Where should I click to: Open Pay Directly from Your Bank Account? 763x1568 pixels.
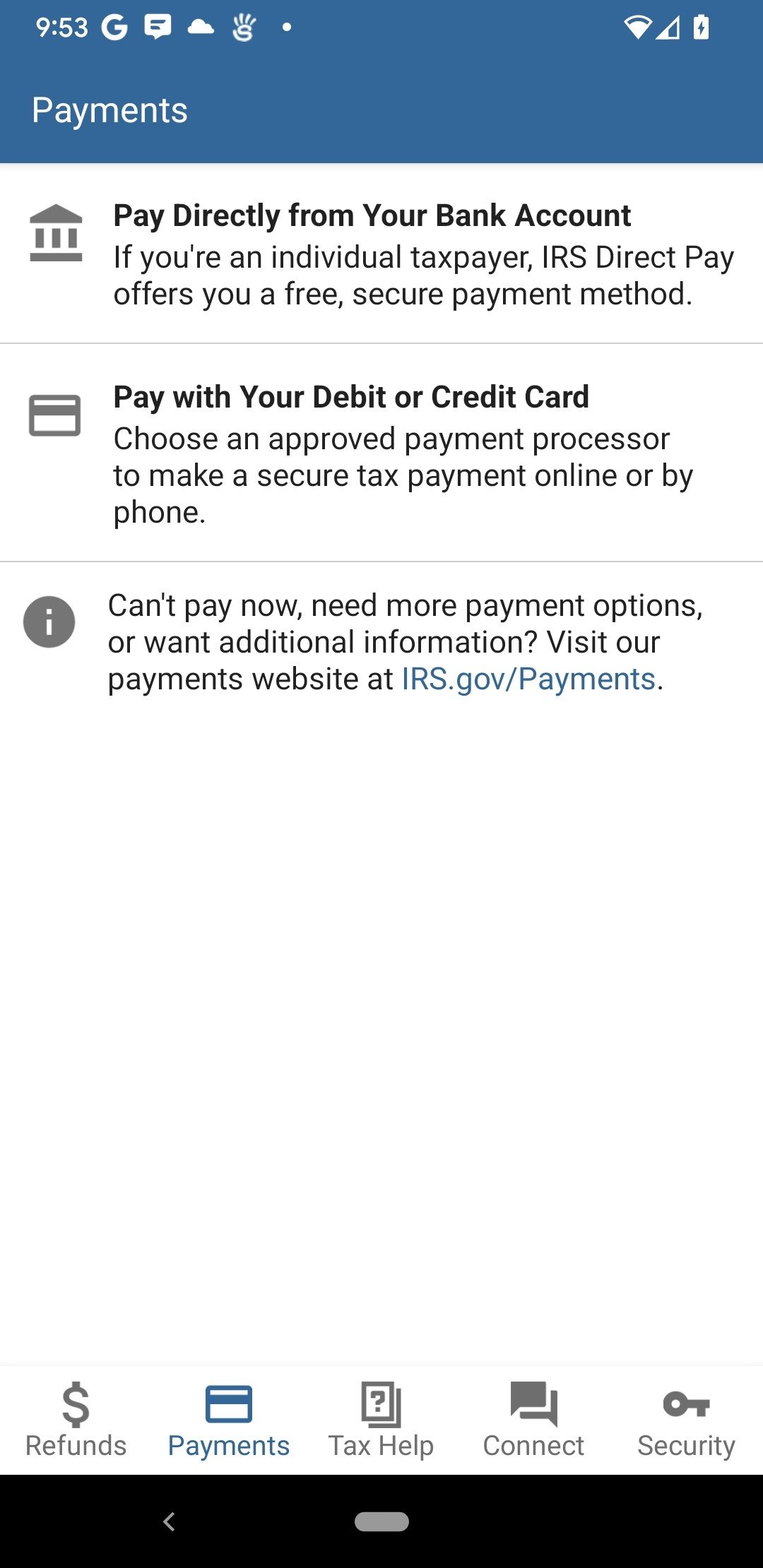click(x=381, y=254)
